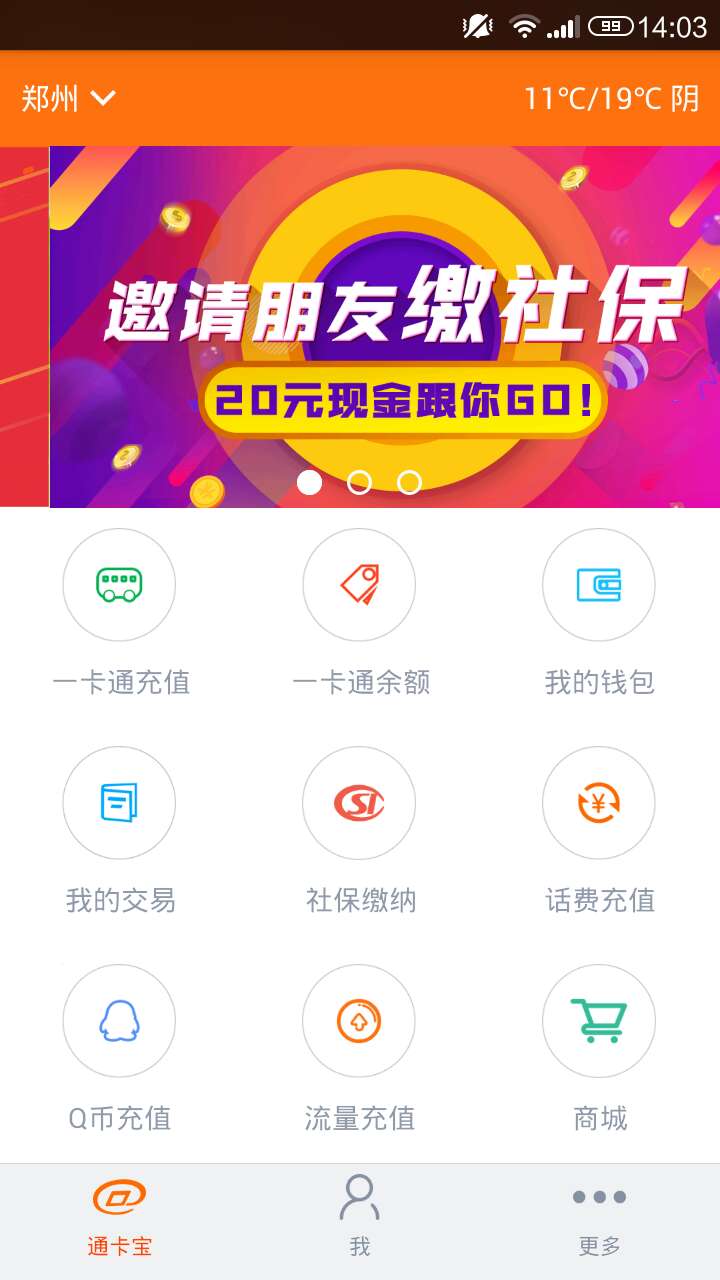Pay social security via 社保缴纳 icon

coord(359,803)
